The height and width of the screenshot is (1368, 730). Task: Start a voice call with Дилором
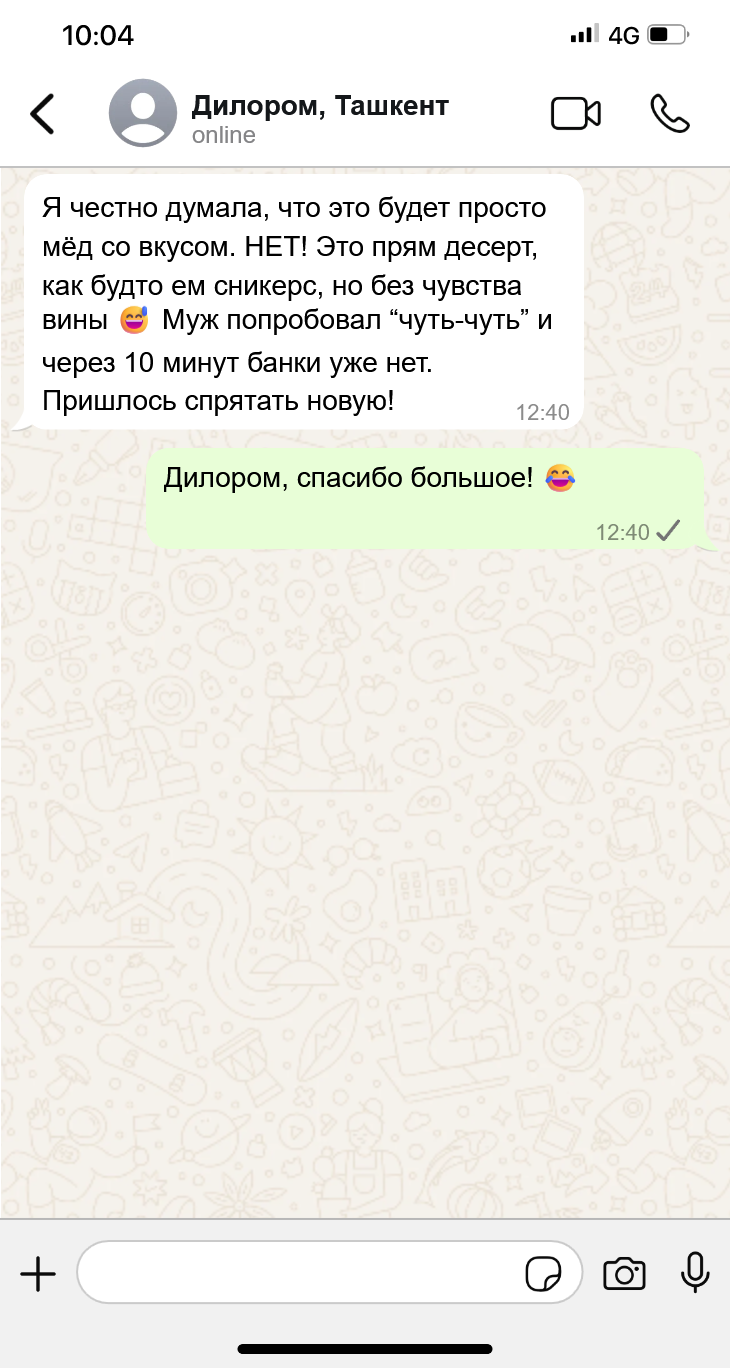(x=670, y=114)
